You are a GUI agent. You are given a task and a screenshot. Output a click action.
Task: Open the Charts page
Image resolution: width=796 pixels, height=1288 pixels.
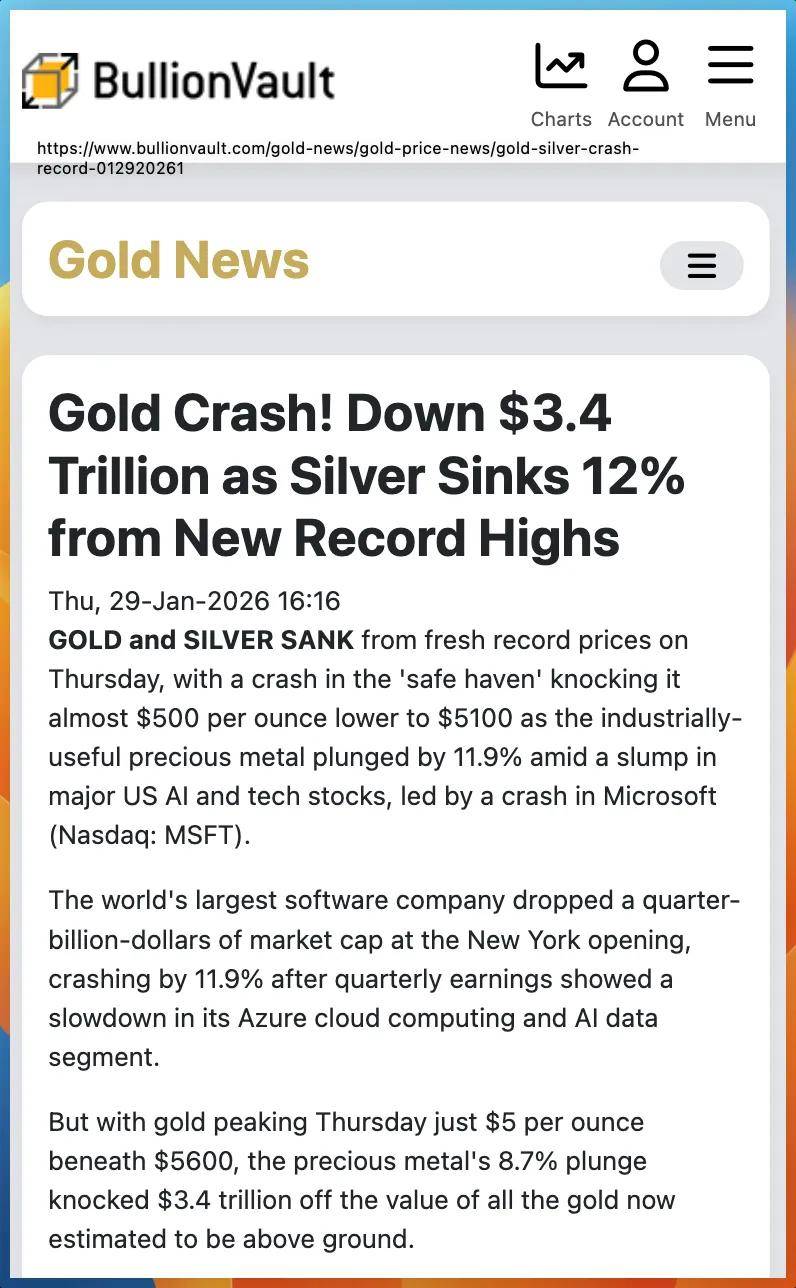tap(560, 85)
